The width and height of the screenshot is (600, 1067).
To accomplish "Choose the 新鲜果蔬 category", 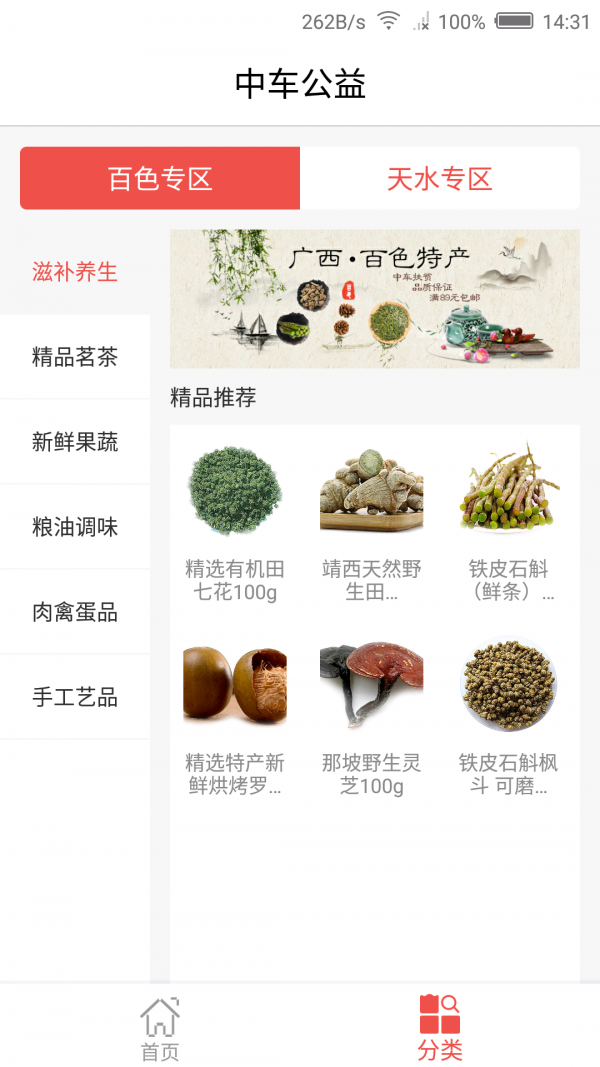I will [75, 442].
